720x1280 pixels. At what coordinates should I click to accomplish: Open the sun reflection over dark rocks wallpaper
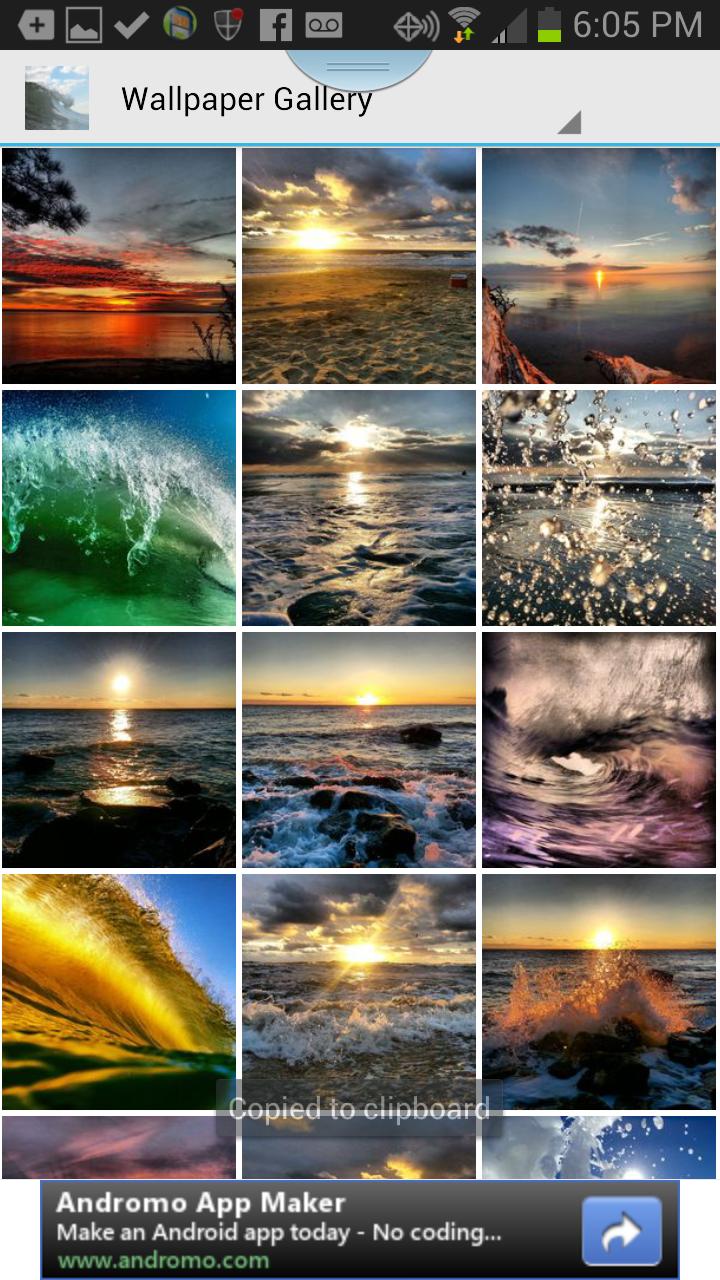118,750
